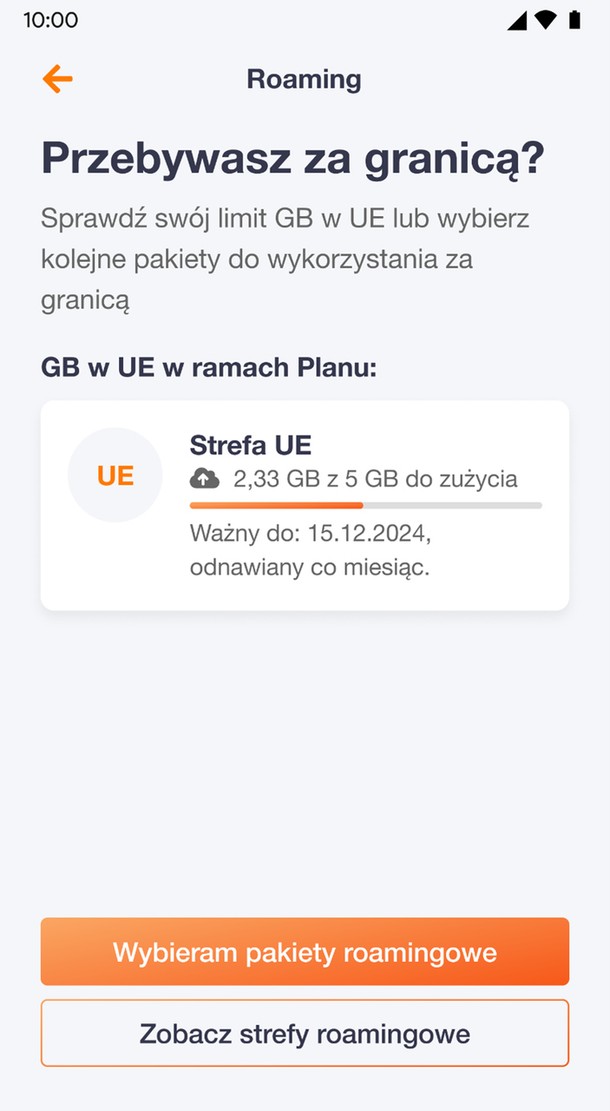The height and width of the screenshot is (1111, 610).
Task: Tap Wybieram pakiety roamingowe button
Action: 305,952
